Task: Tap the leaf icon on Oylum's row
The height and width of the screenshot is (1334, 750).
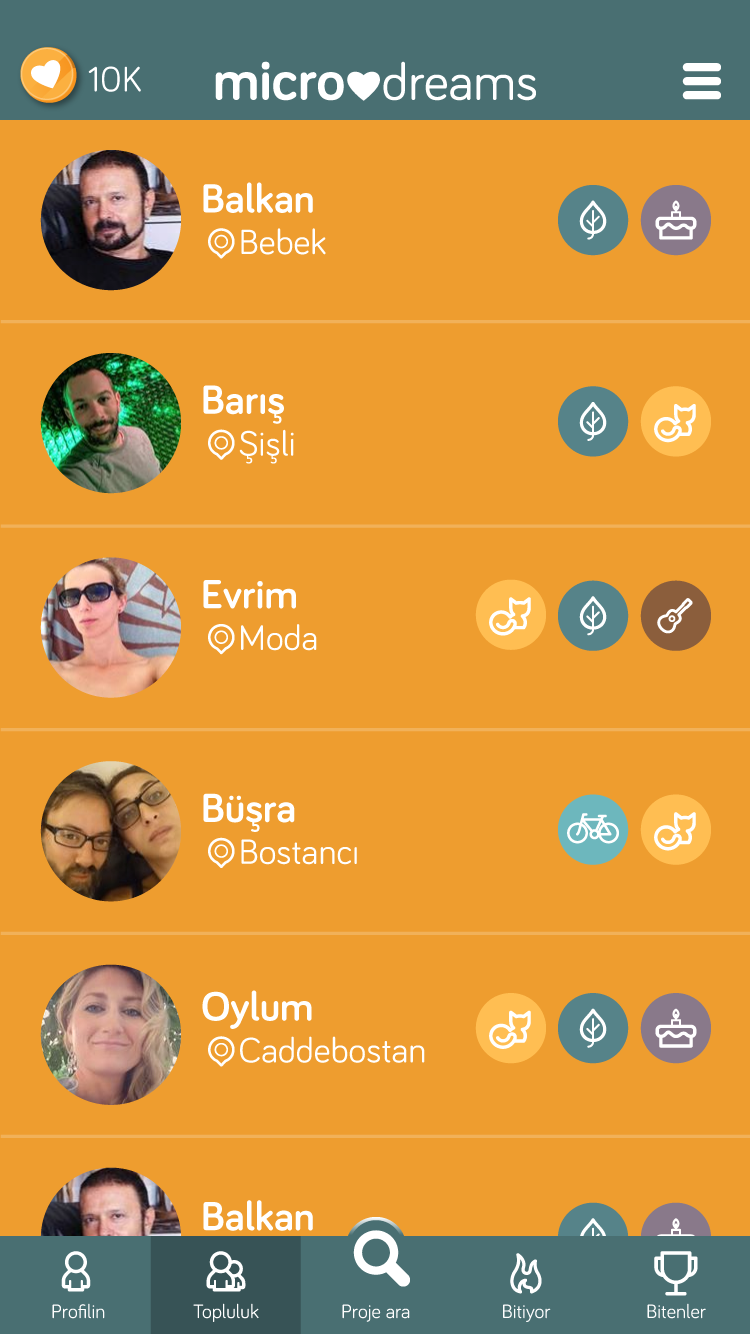Action: [593, 1028]
